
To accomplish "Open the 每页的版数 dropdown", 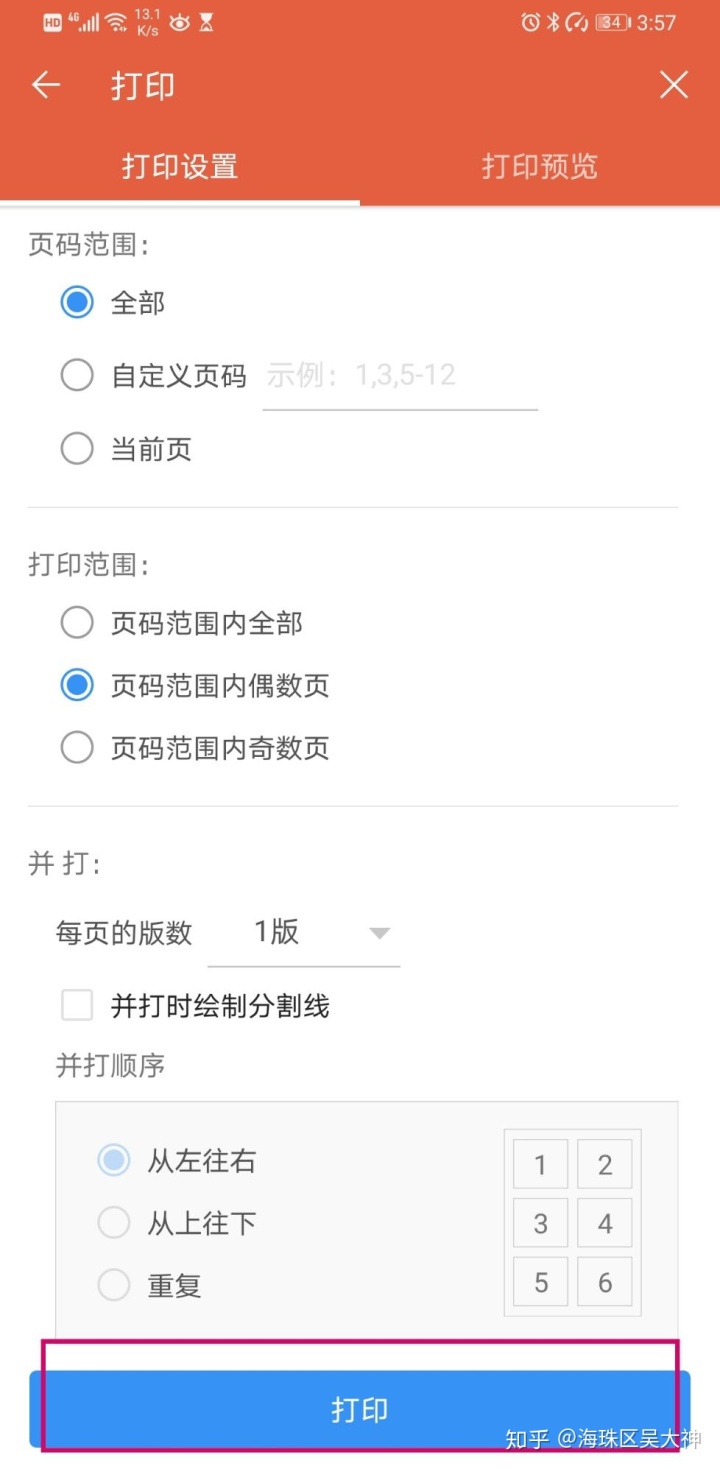I will (x=304, y=933).
